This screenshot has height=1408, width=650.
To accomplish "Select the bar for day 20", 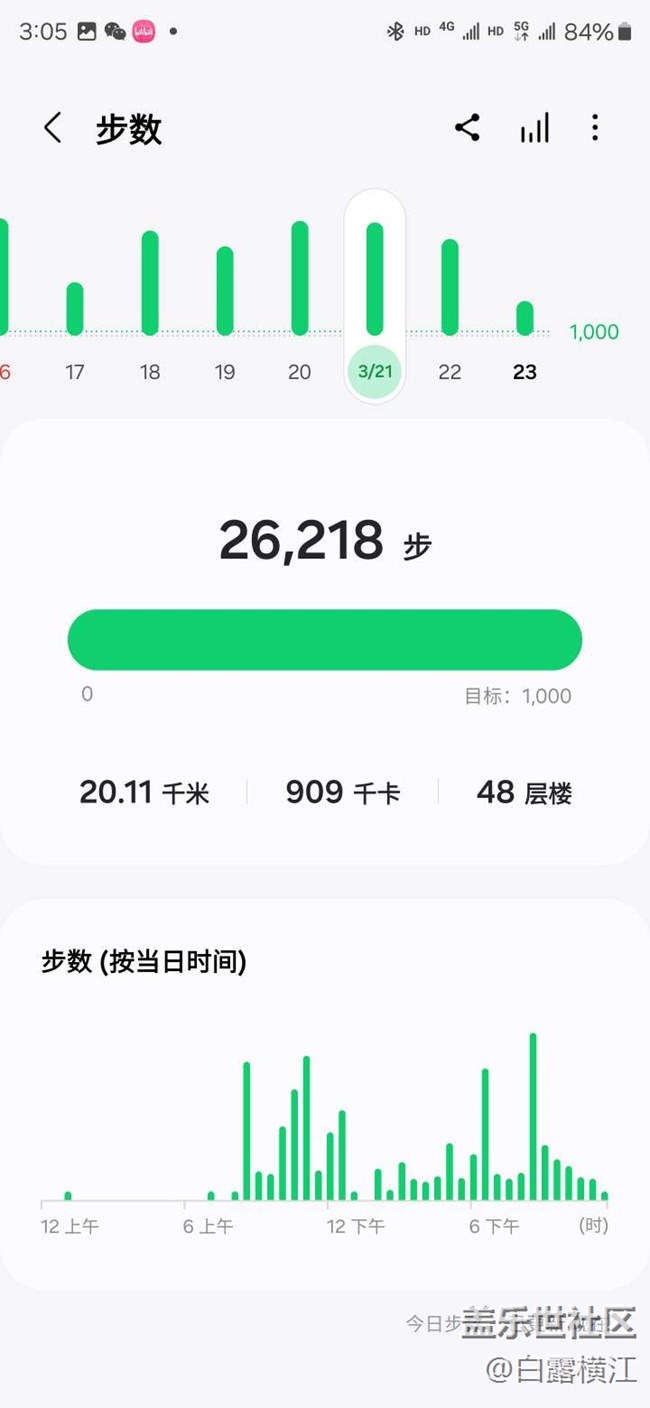I will (x=300, y=278).
